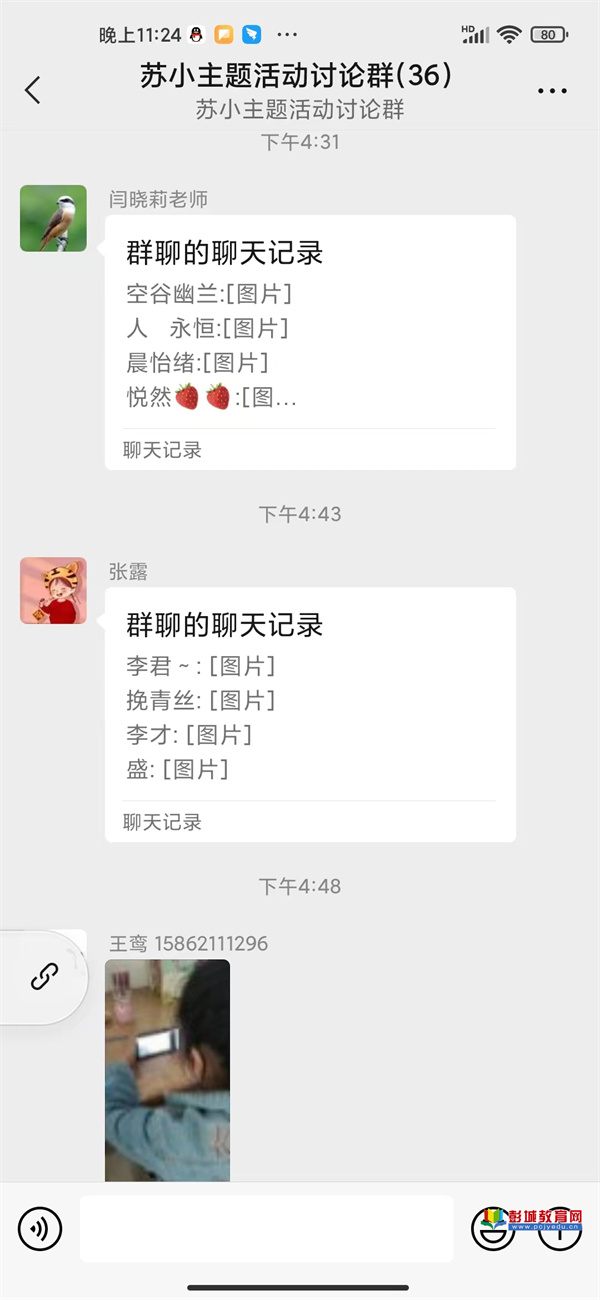View 张露's cartoon avatar profile
Image resolution: width=600 pixels, height=1300 pixels.
53,590
